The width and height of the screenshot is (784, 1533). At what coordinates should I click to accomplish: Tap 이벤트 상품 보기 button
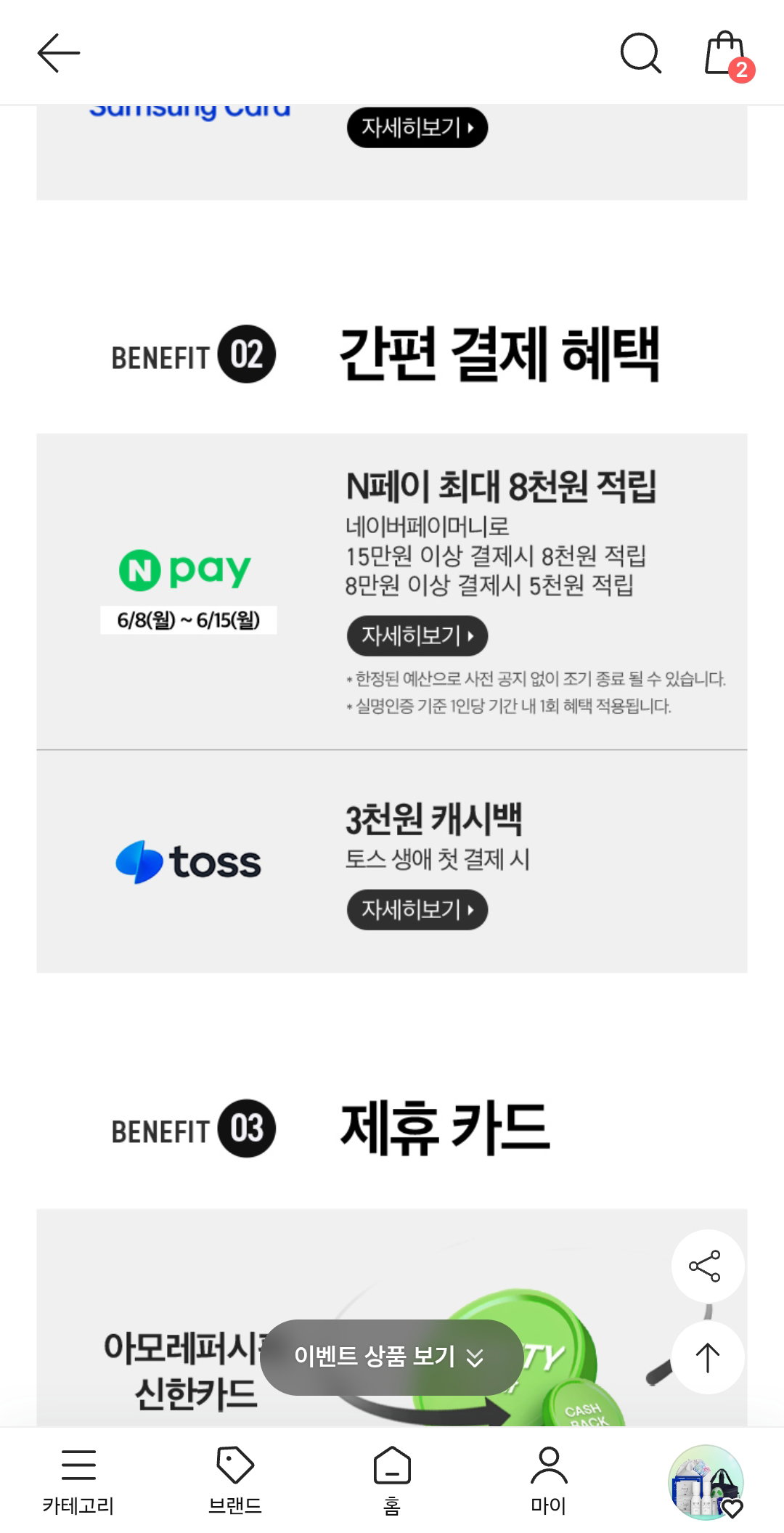pyautogui.click(x=391, y=1357)
